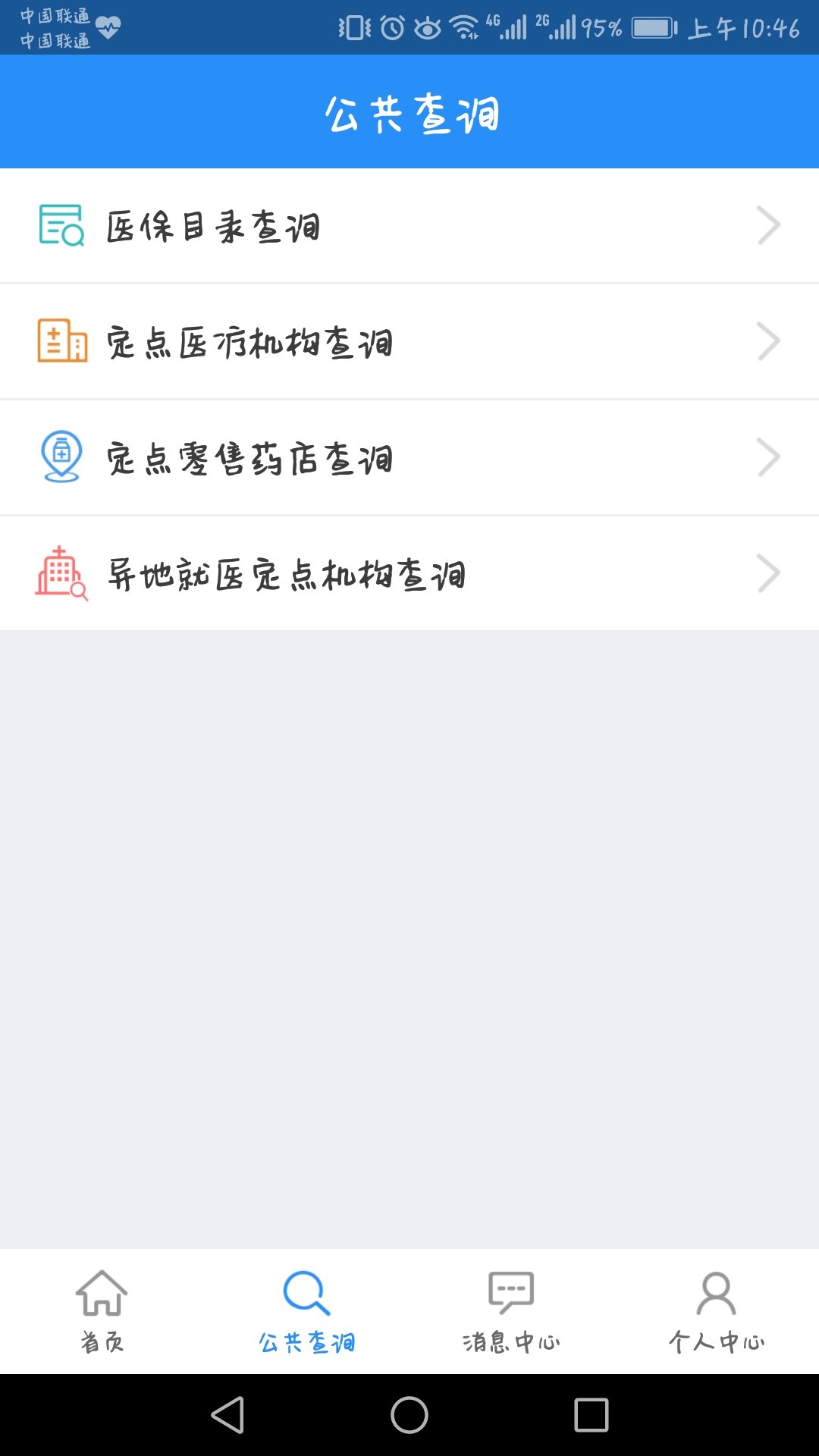Select 定点零售药店查询 row
The image size is (819, 1456).
pos(409,458)
